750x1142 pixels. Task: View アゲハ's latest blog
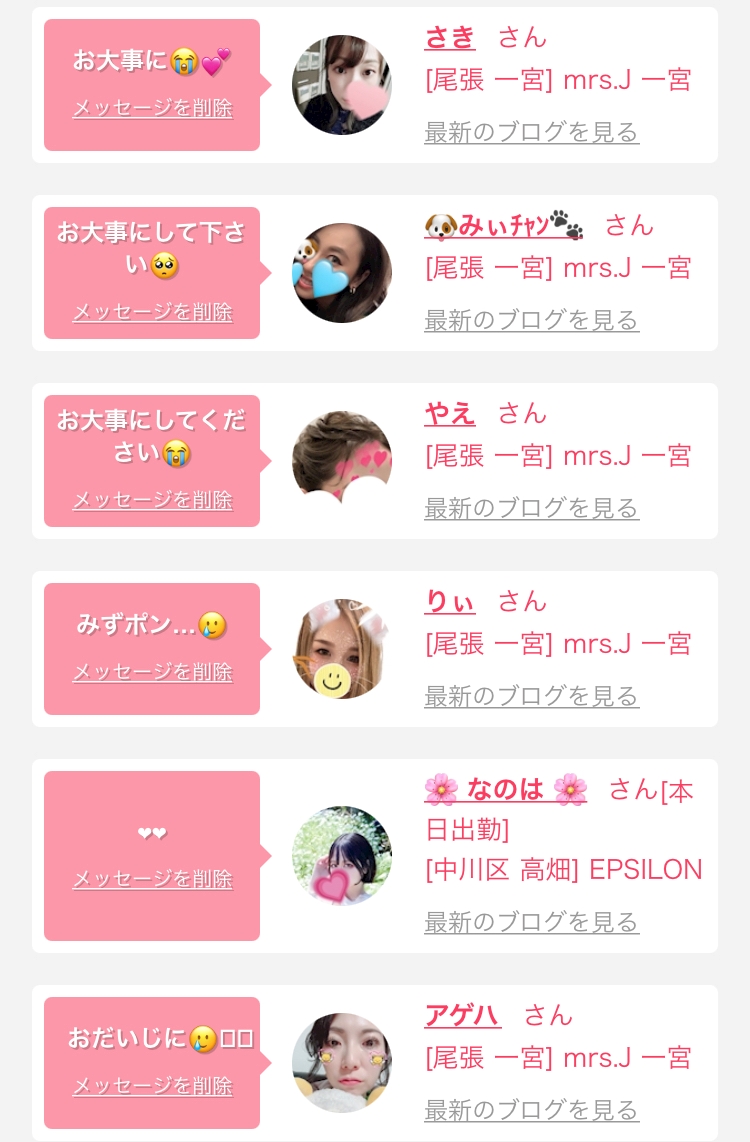(532, 1109)
